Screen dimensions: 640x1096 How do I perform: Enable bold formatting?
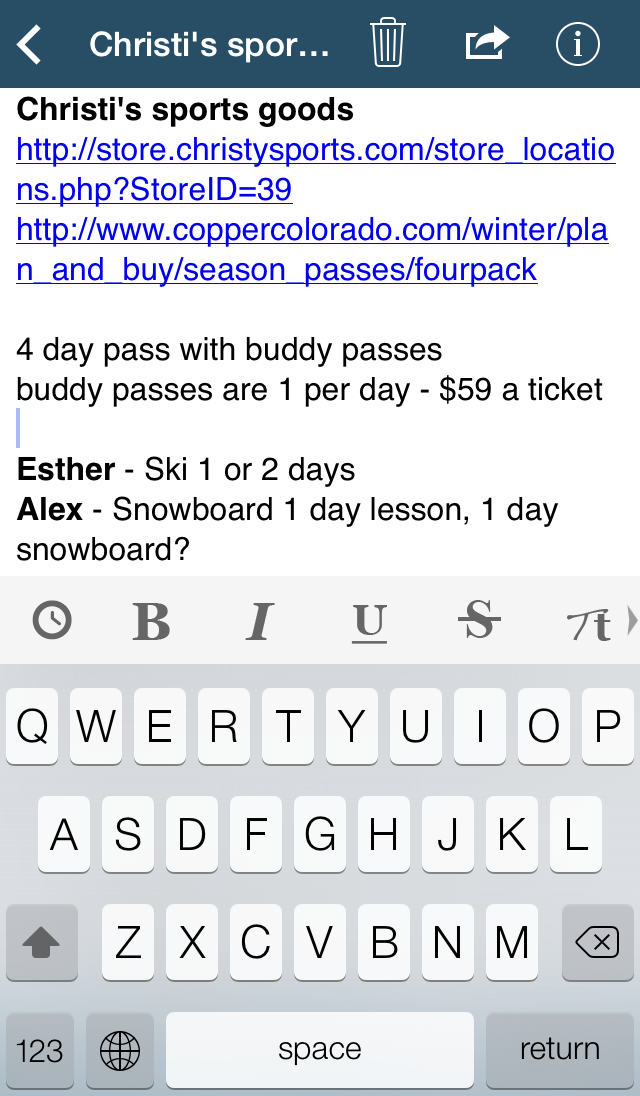tap(152, 621)
